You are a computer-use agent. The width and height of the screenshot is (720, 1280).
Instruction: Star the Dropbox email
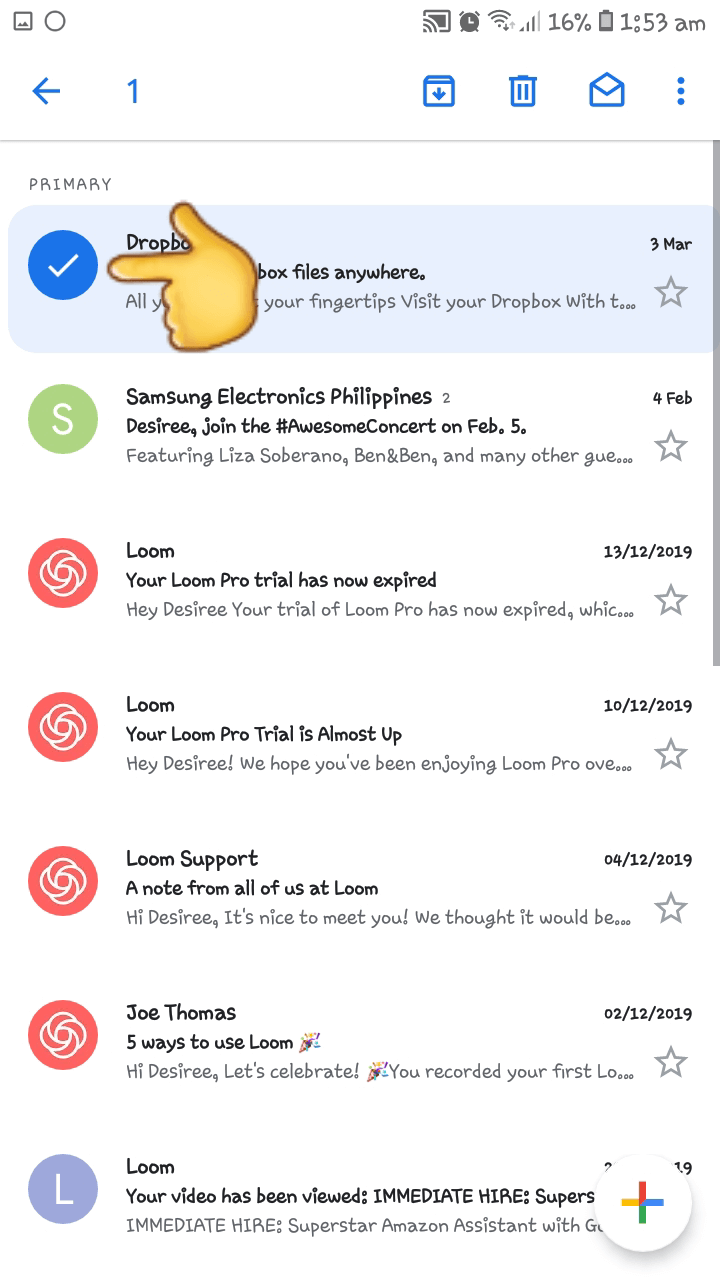click(x=670, y=293)
